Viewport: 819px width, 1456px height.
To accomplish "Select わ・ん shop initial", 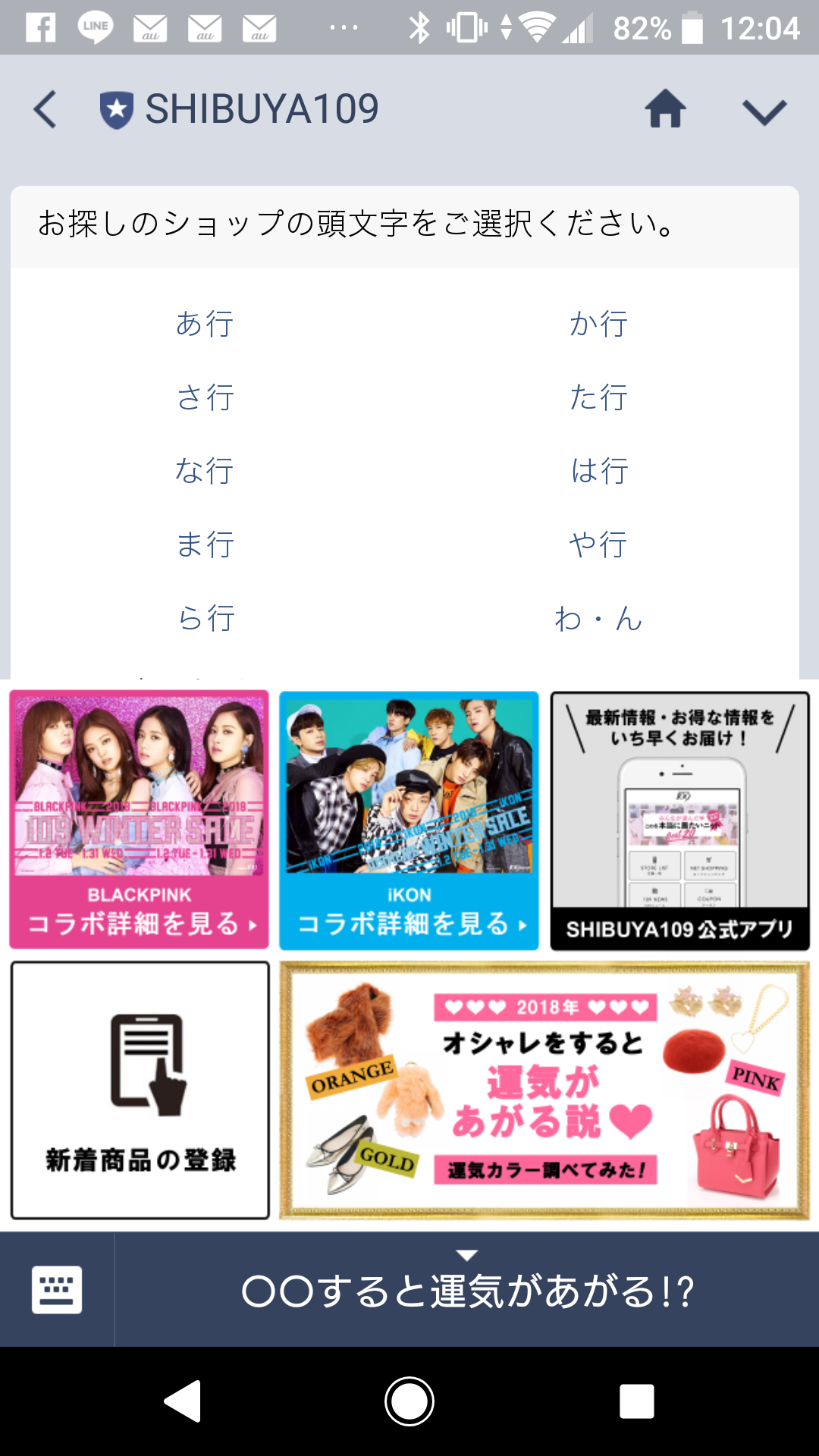I will [598, 618].
